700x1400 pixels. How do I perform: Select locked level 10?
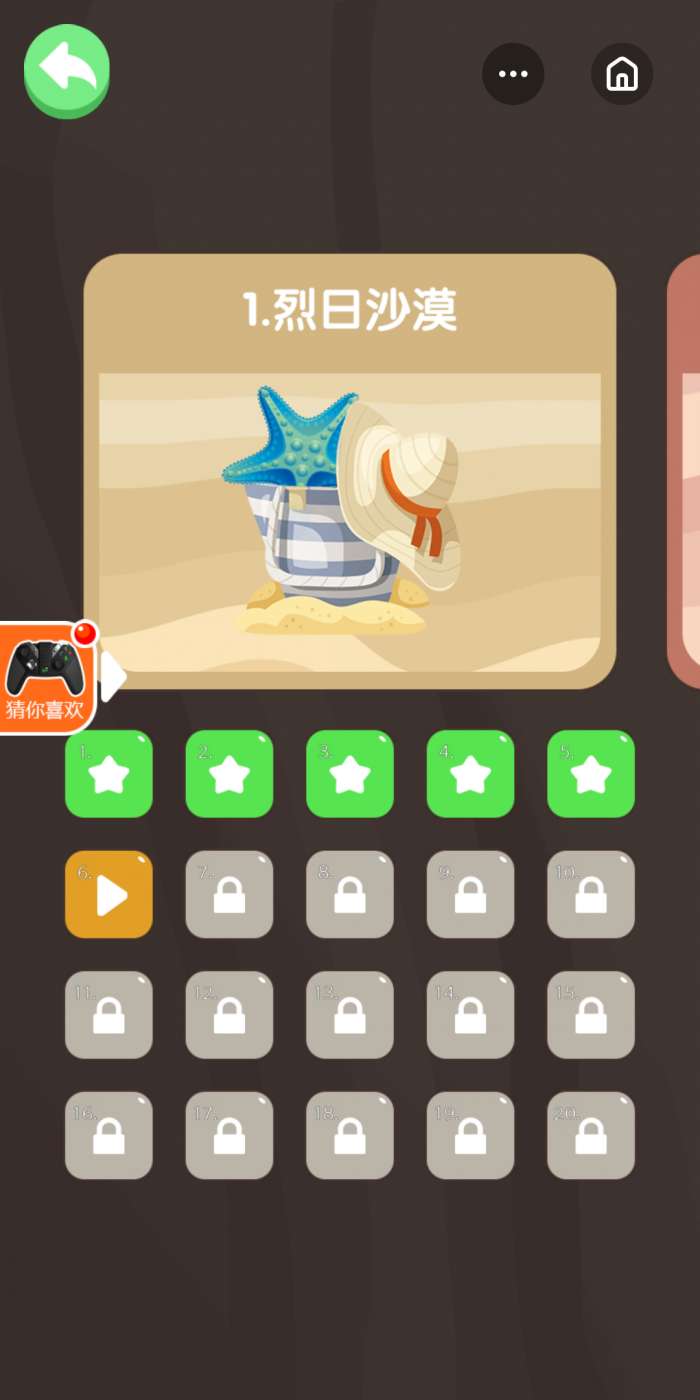point(591,894)
